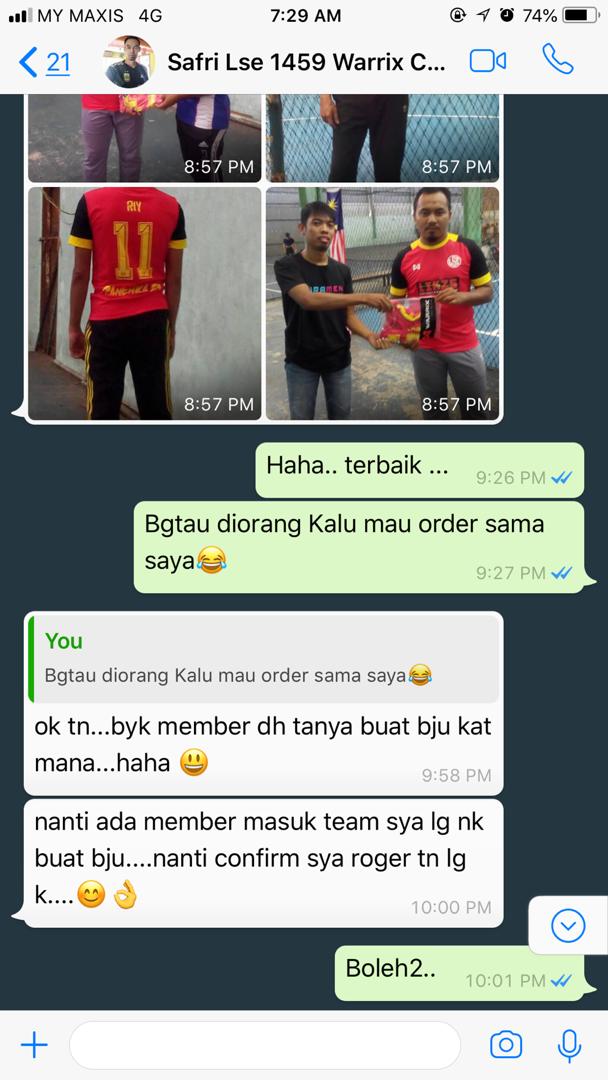Screen dimensions: 608x1080
Task: Open Safri Lse 1459 Warrix contact info
Action: coord(305,63)
